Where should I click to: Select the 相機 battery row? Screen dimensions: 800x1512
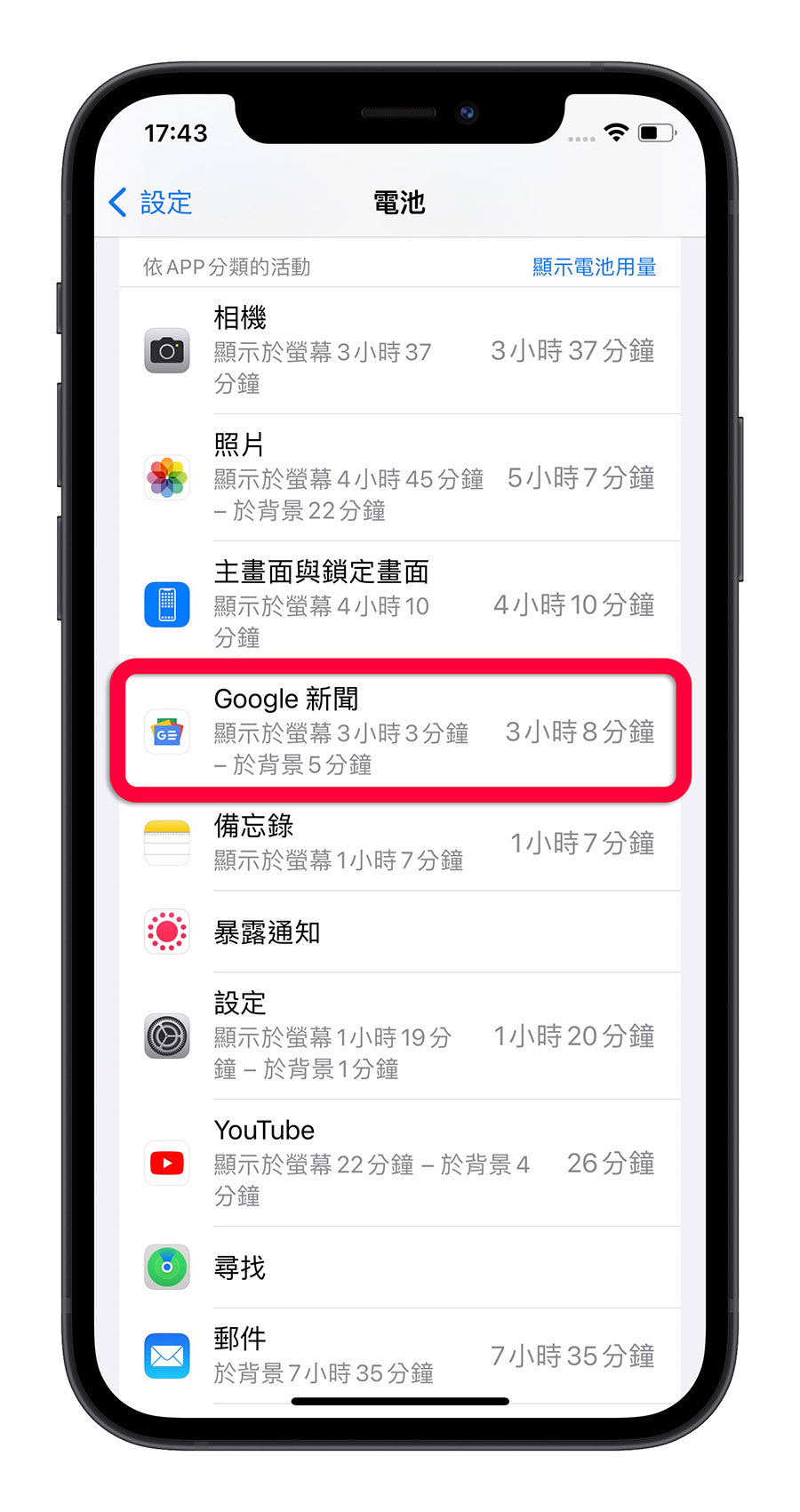click(400, 351)
